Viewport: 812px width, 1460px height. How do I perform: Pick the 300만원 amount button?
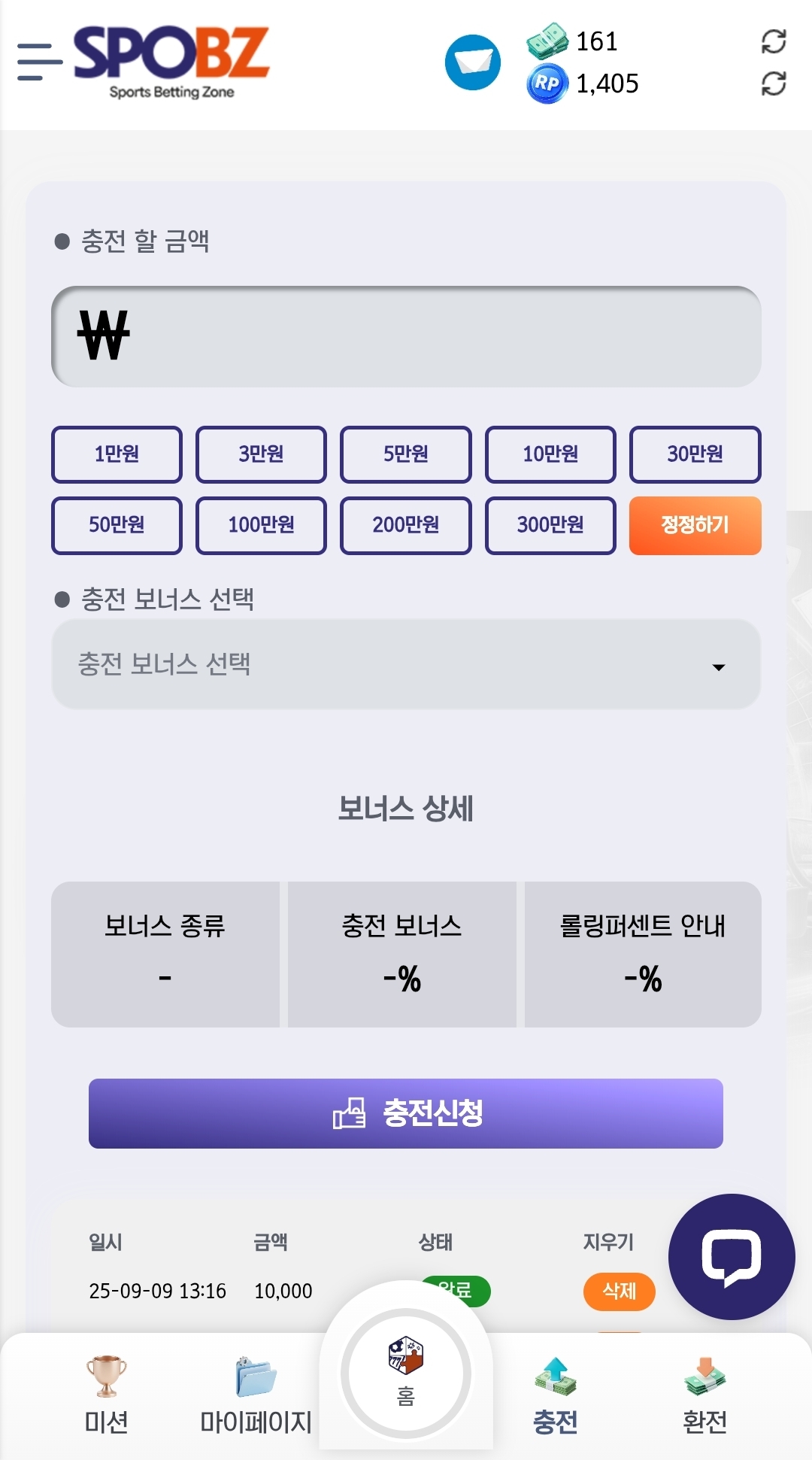pyautogui.click(x=550, y=525)
